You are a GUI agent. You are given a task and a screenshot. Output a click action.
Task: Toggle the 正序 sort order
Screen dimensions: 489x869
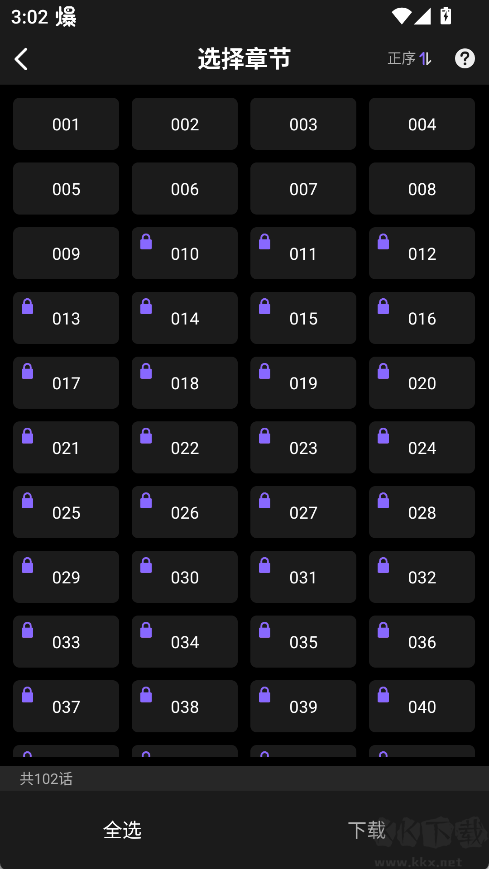[x=409, y=58]
